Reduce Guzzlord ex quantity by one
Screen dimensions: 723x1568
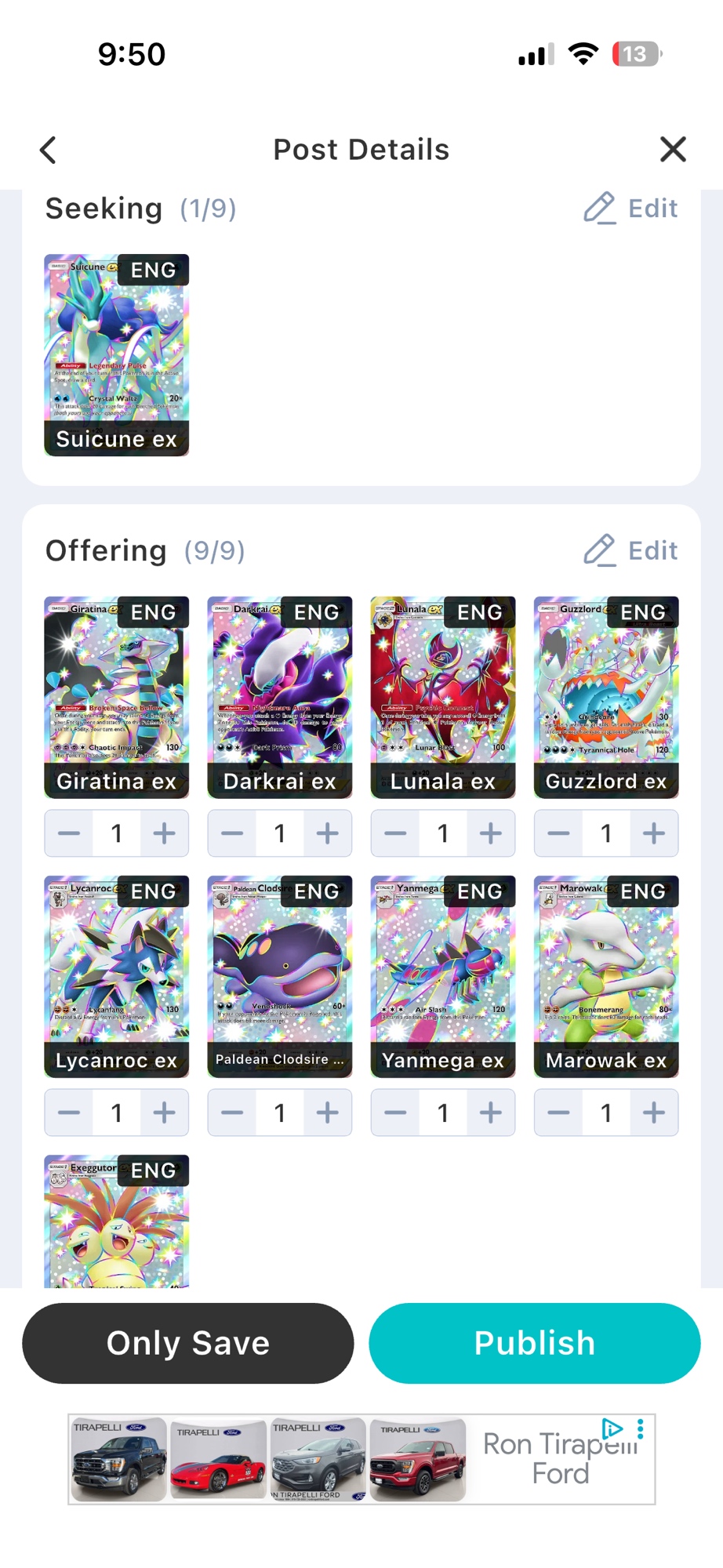(x=558, y=833)
